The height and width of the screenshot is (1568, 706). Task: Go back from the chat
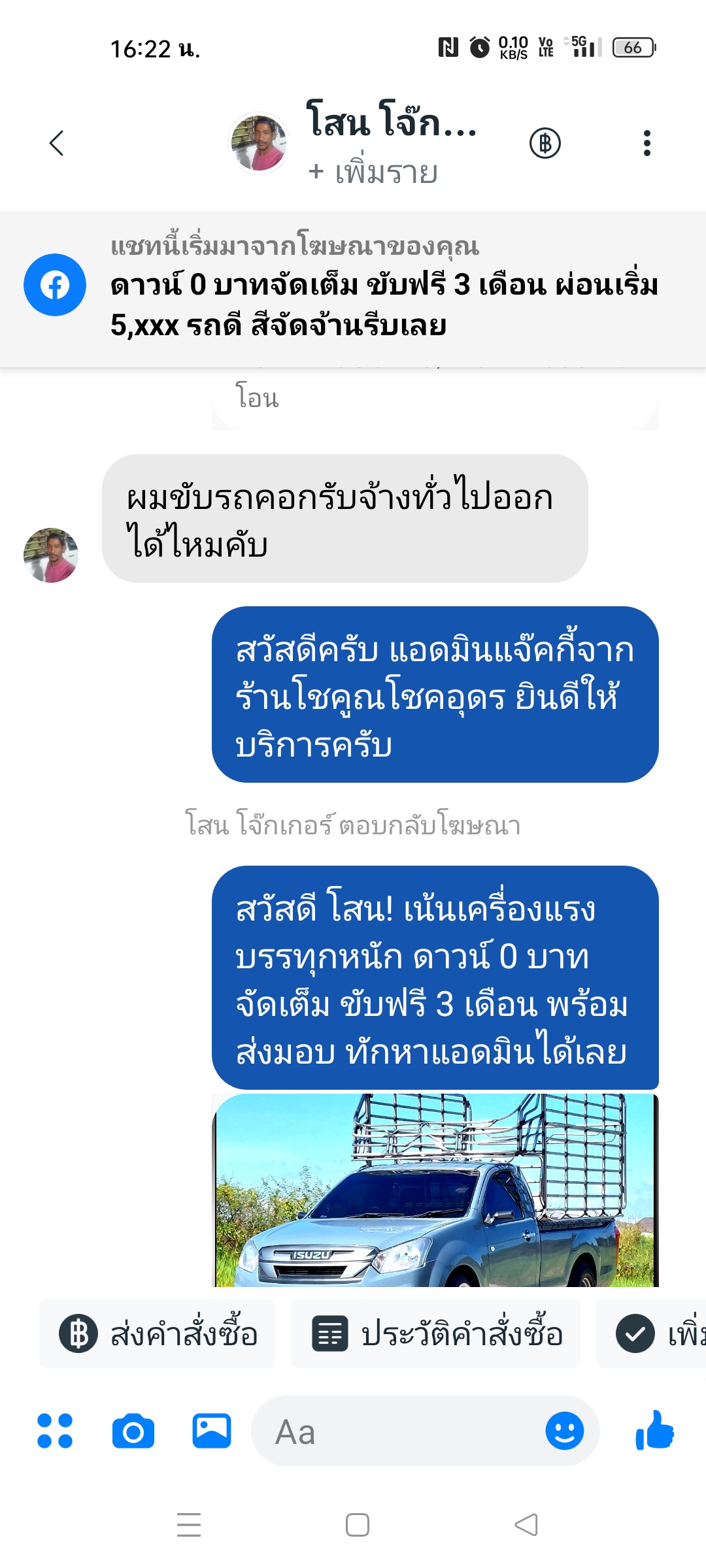[57, 143]
